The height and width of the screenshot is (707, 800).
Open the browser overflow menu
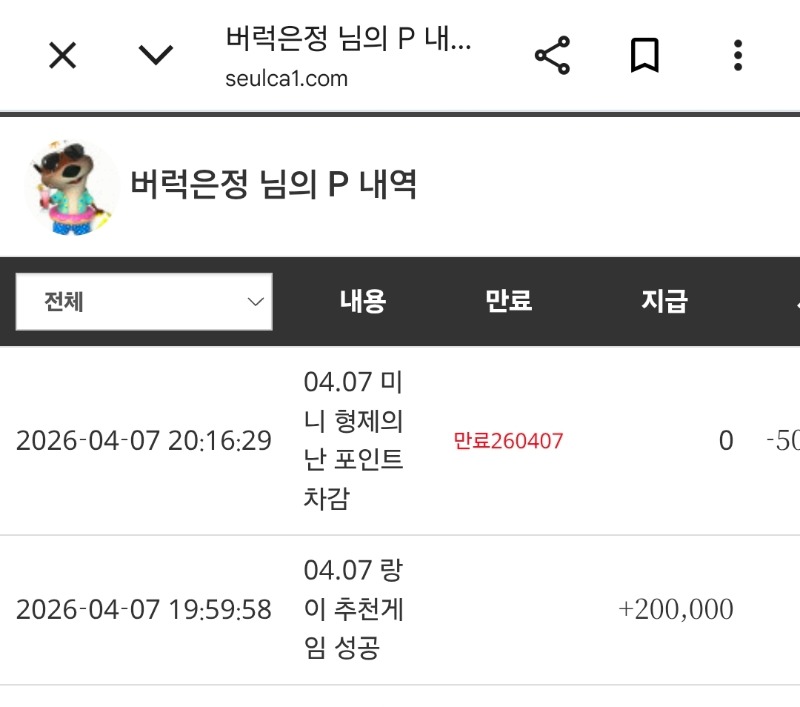coord(738,56)
